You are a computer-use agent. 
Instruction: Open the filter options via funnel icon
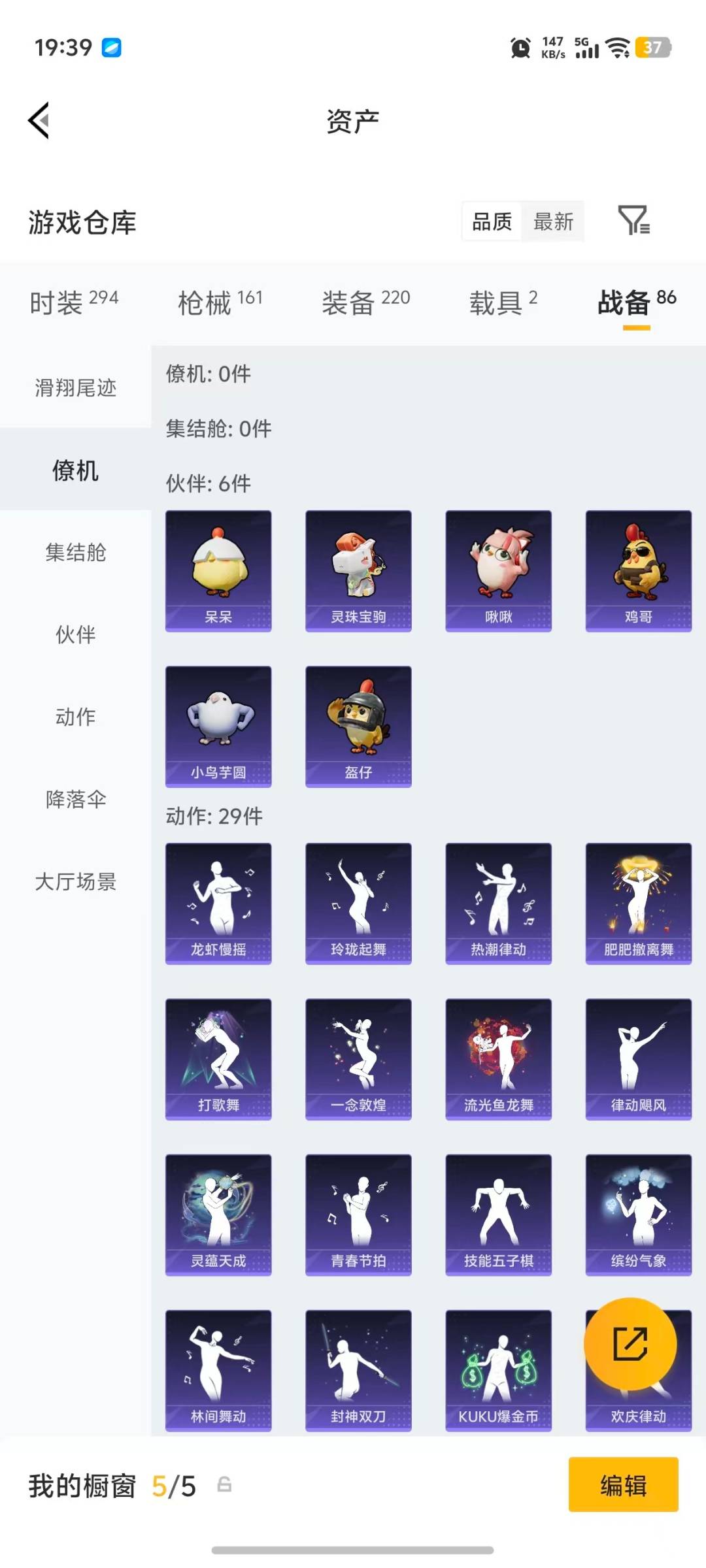(x=635, y=222)
